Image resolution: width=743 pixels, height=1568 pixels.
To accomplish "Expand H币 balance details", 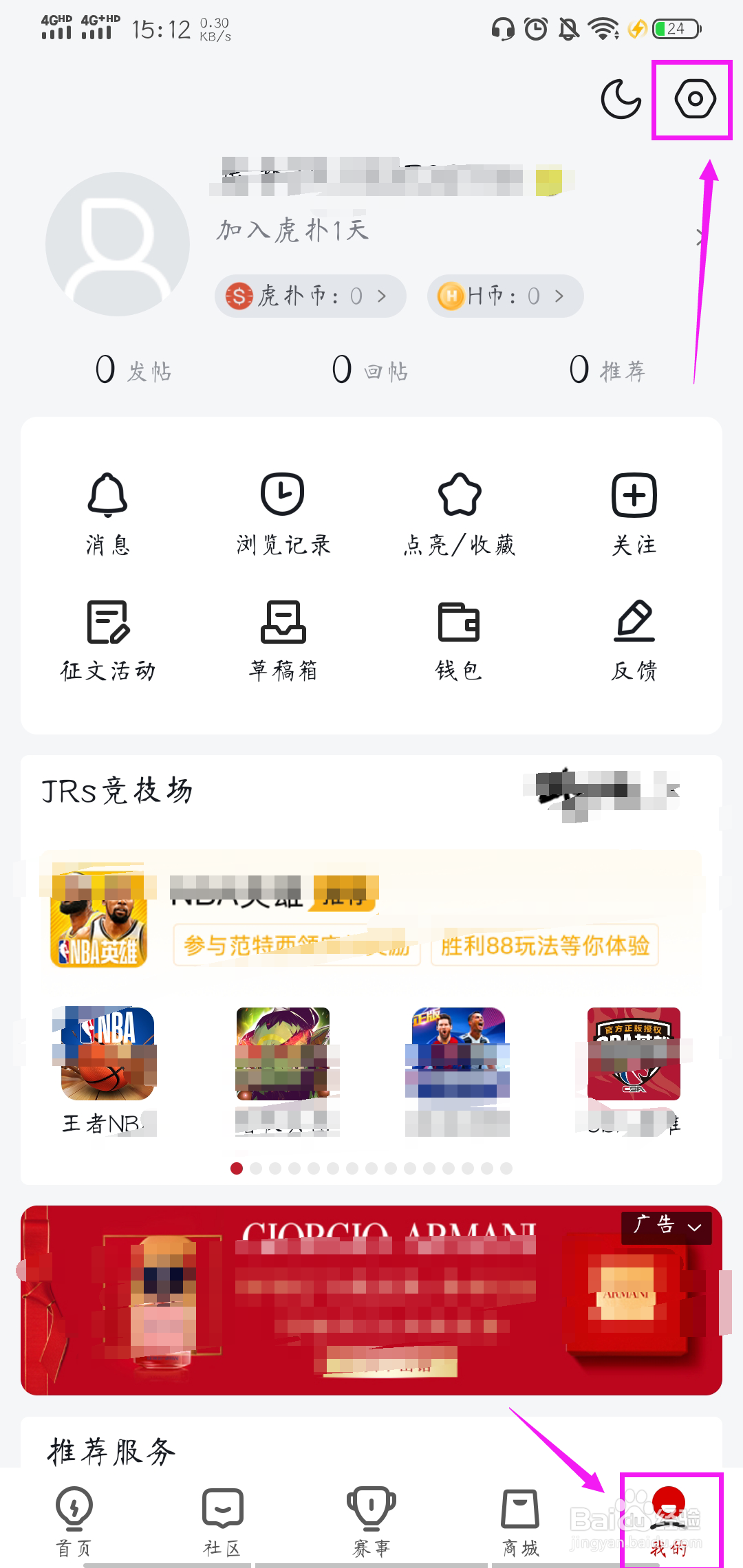I will (505, 296).
